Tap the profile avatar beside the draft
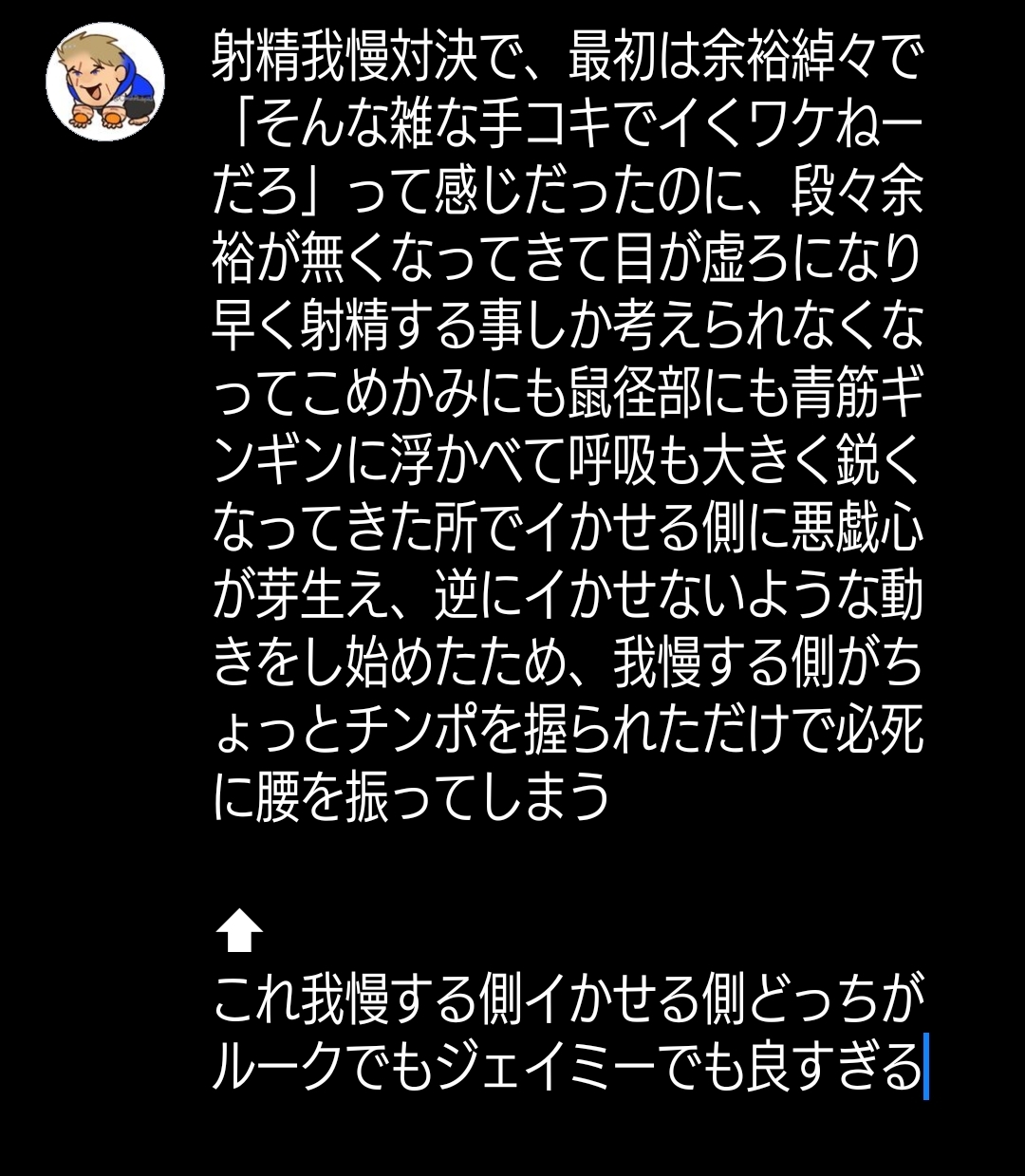Image resolution: width=1025 pixels, height=1176 pixels. tap(105, 82)
